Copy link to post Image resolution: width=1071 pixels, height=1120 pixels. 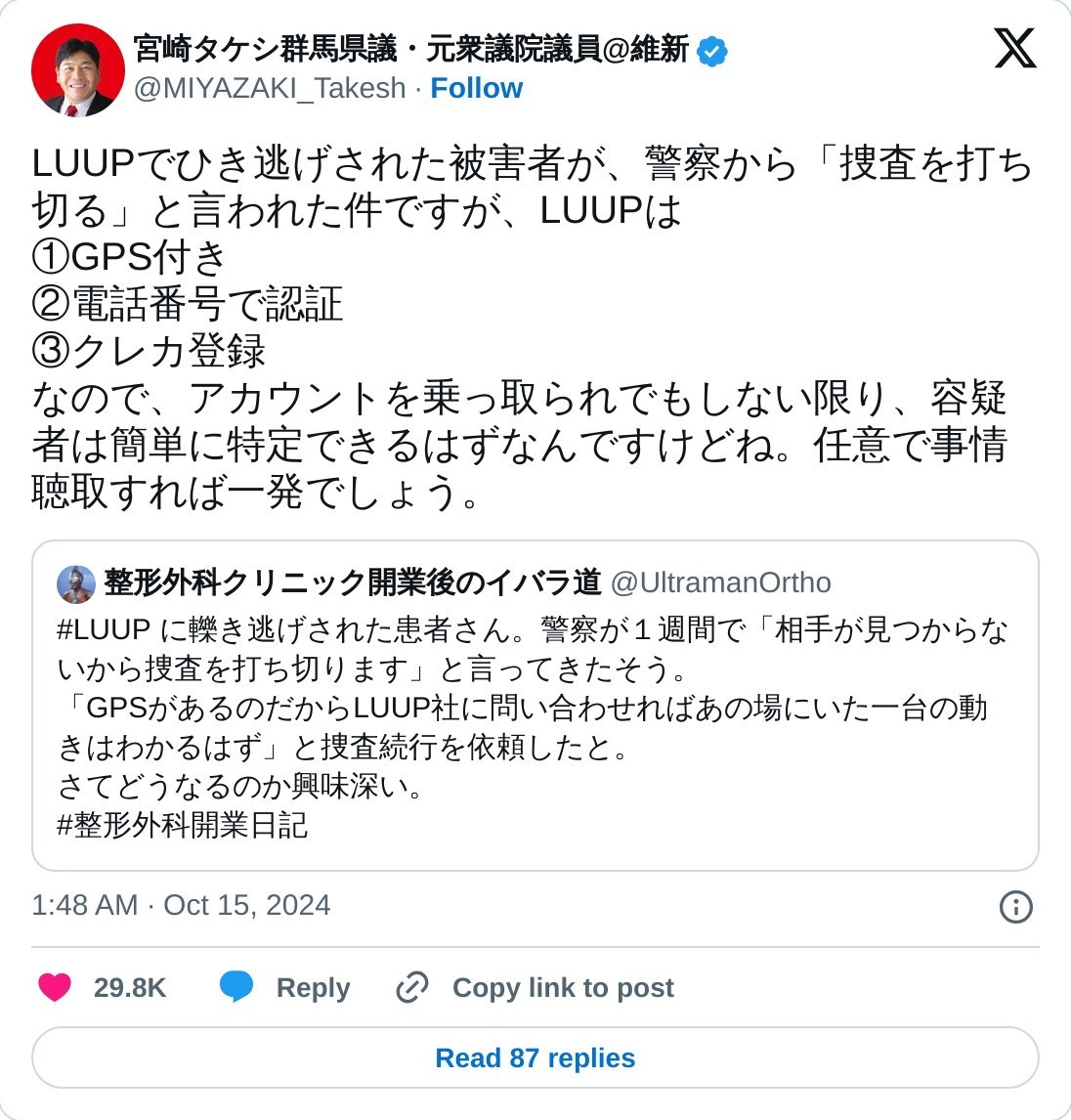535,987
